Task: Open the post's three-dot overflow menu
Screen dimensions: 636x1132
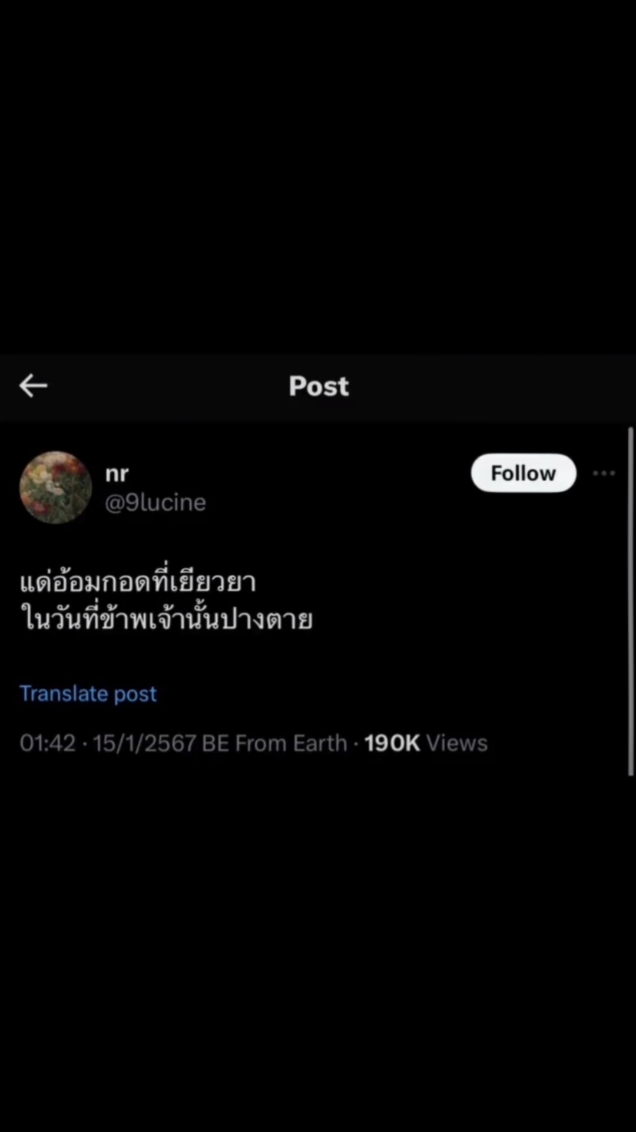Action: point(604,473)
